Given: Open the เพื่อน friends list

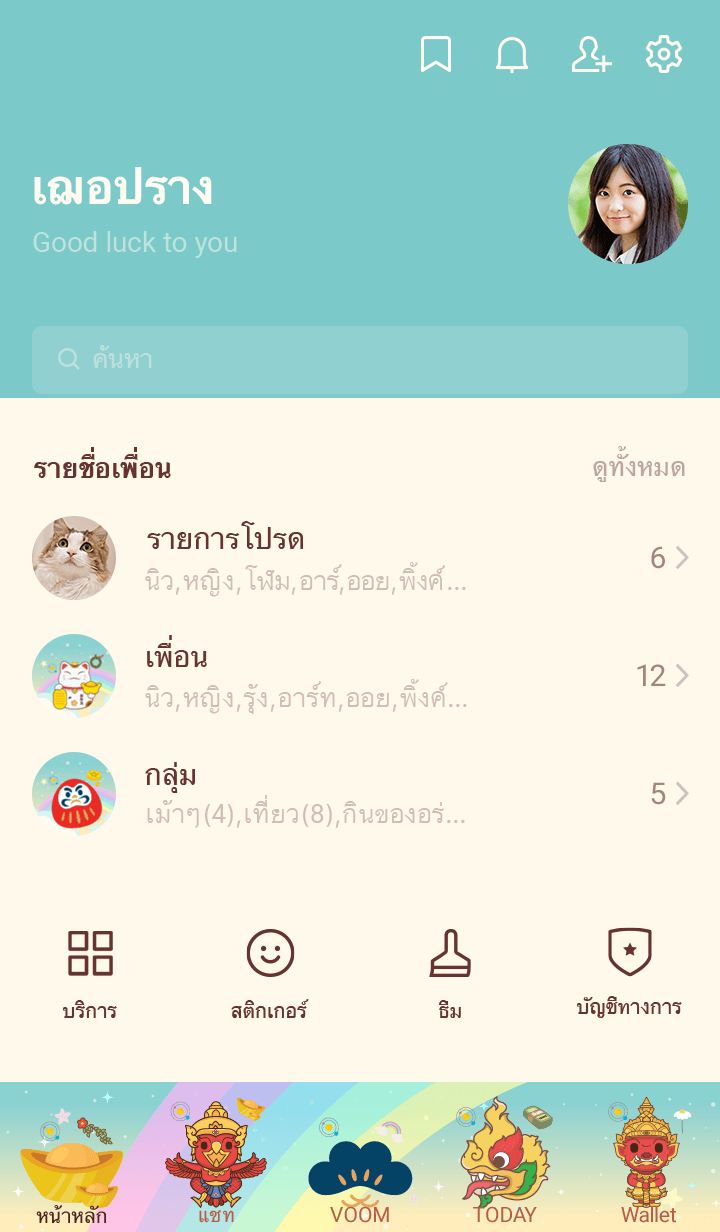Looking at the screenshot, I should (360, 676).
